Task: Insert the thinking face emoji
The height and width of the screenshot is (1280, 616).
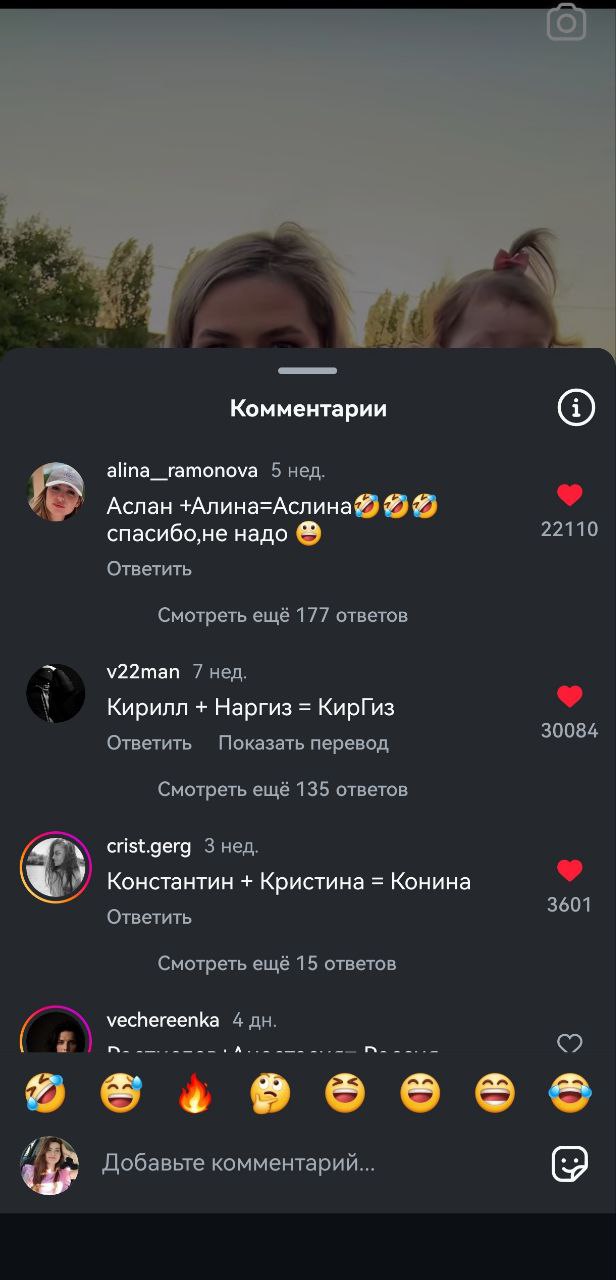Action: coord(270,1094)
